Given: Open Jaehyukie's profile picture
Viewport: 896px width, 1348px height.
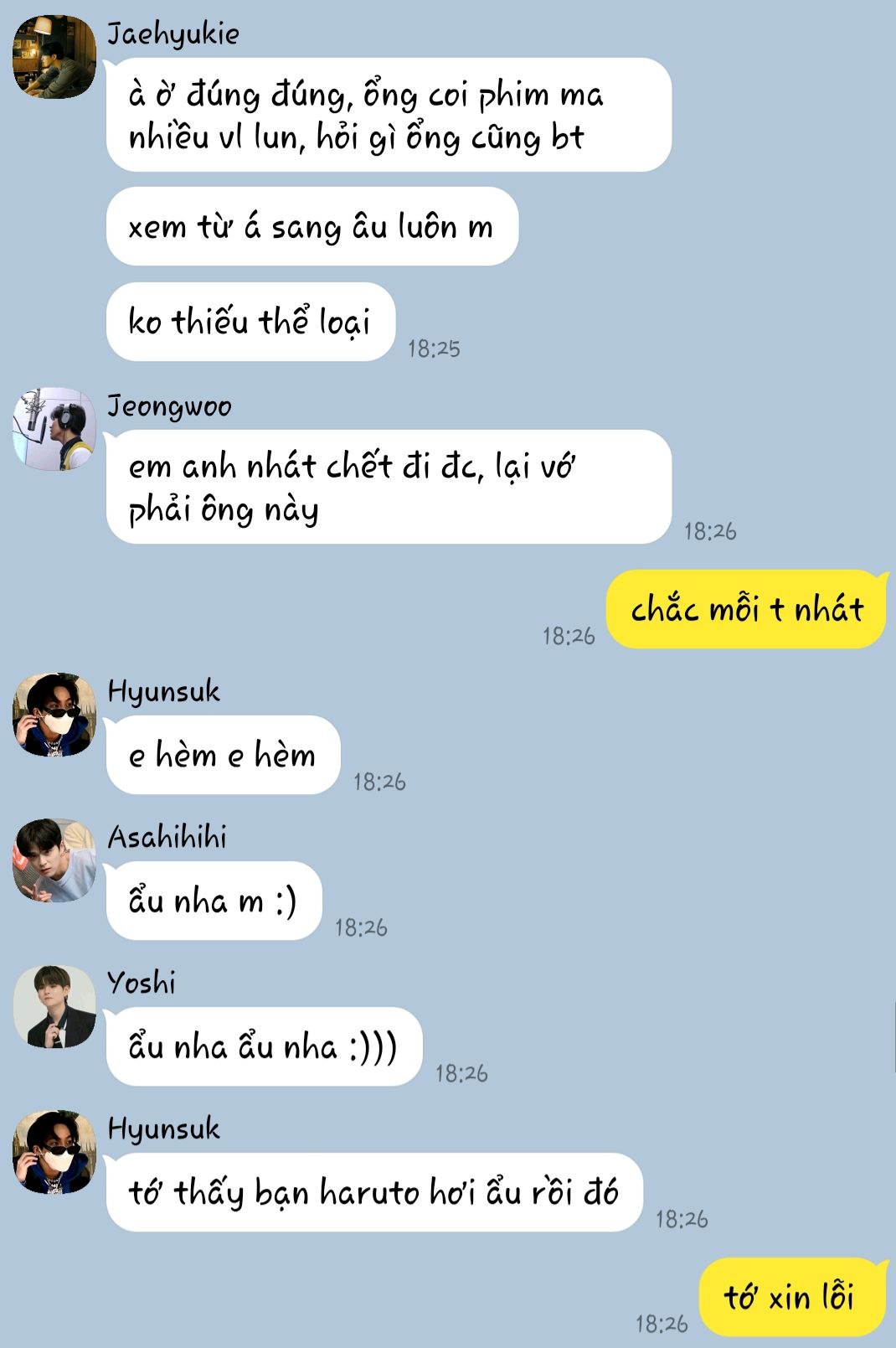Looking at the screenshot, I should pyautogui.click(x=54, y=57).
